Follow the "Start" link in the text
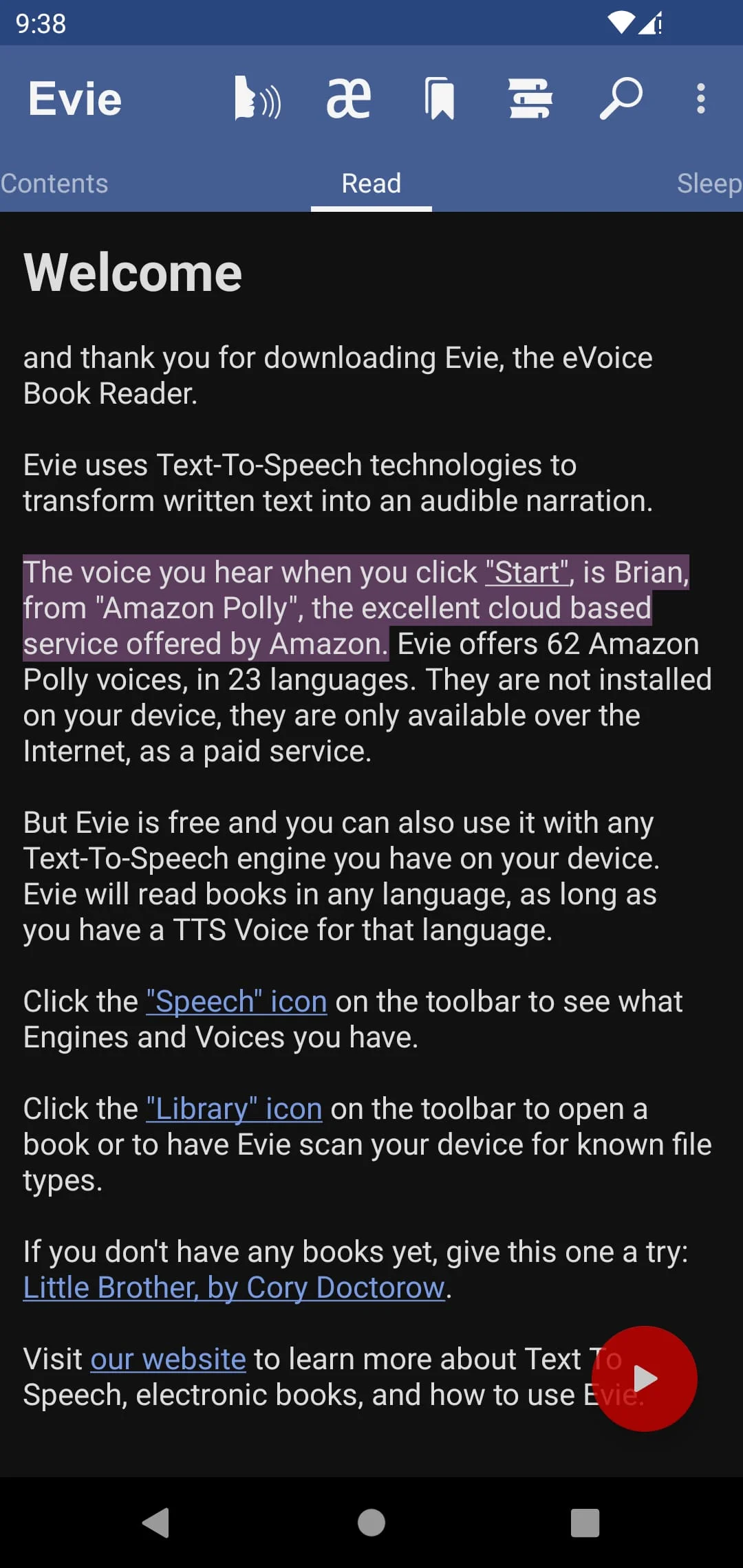743x1568 pixels. 528,572
